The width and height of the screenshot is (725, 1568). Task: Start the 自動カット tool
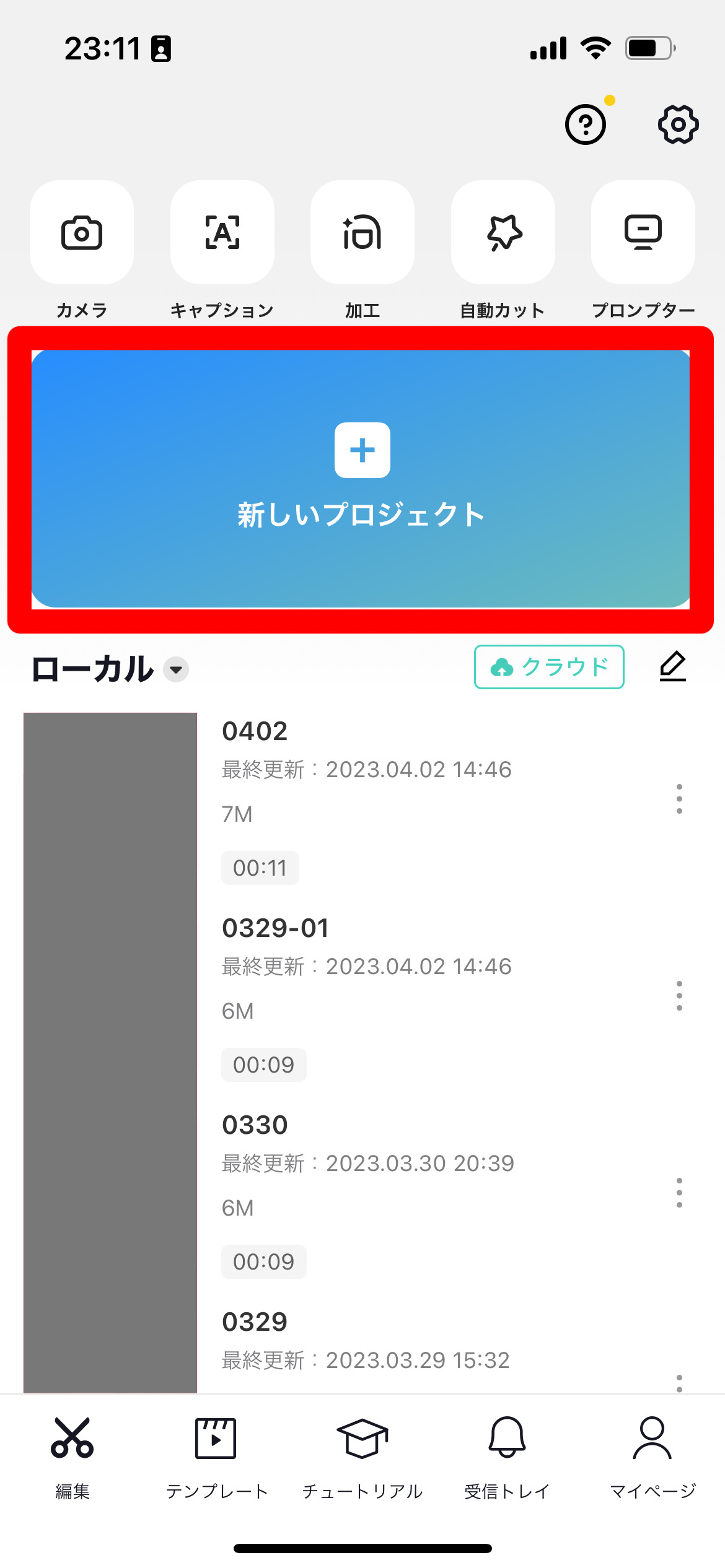pyautogui.click(x=503, y=233)
